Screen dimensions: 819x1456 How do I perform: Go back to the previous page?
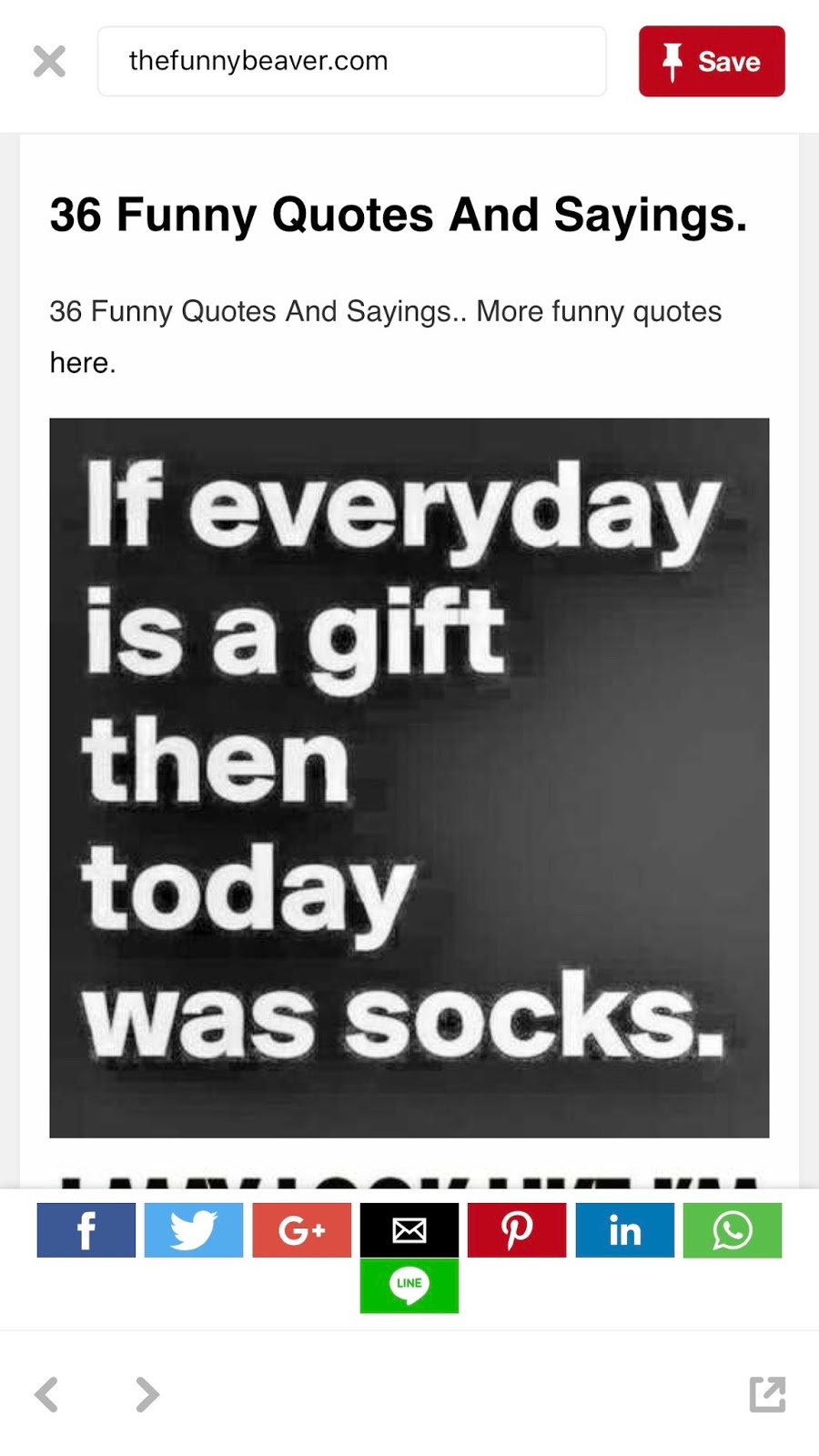coord(47,1394)
